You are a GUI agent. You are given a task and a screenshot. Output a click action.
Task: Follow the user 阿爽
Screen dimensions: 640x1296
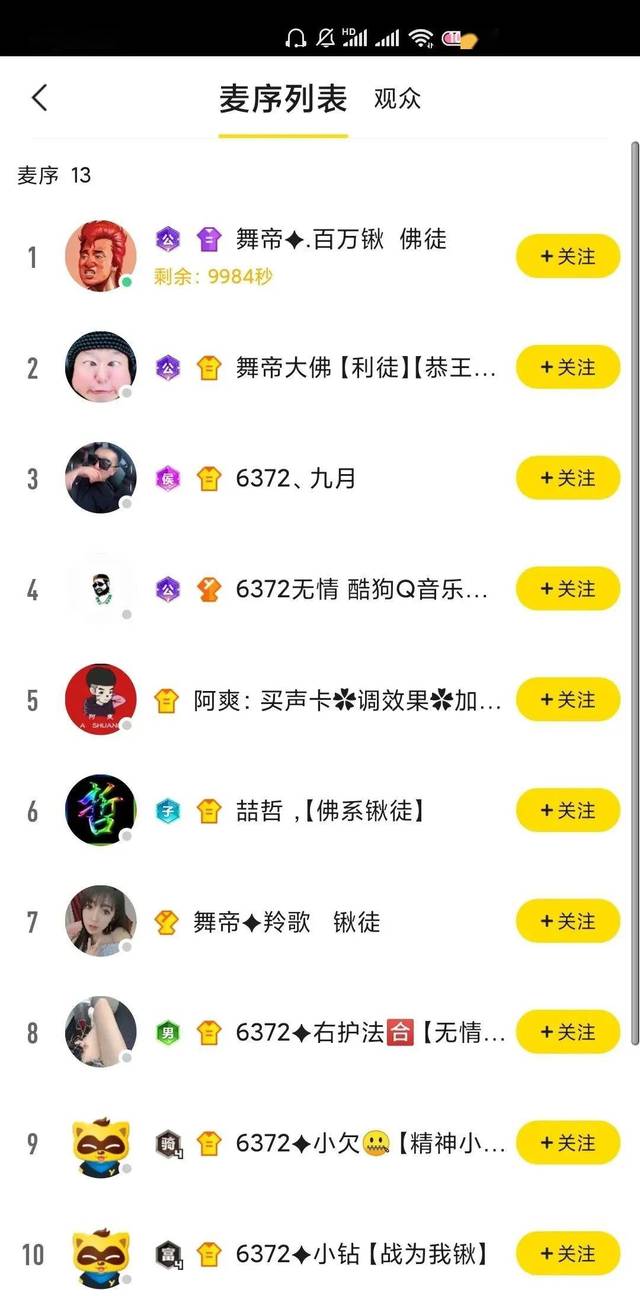pyautogui.click(x=568, y=700)
